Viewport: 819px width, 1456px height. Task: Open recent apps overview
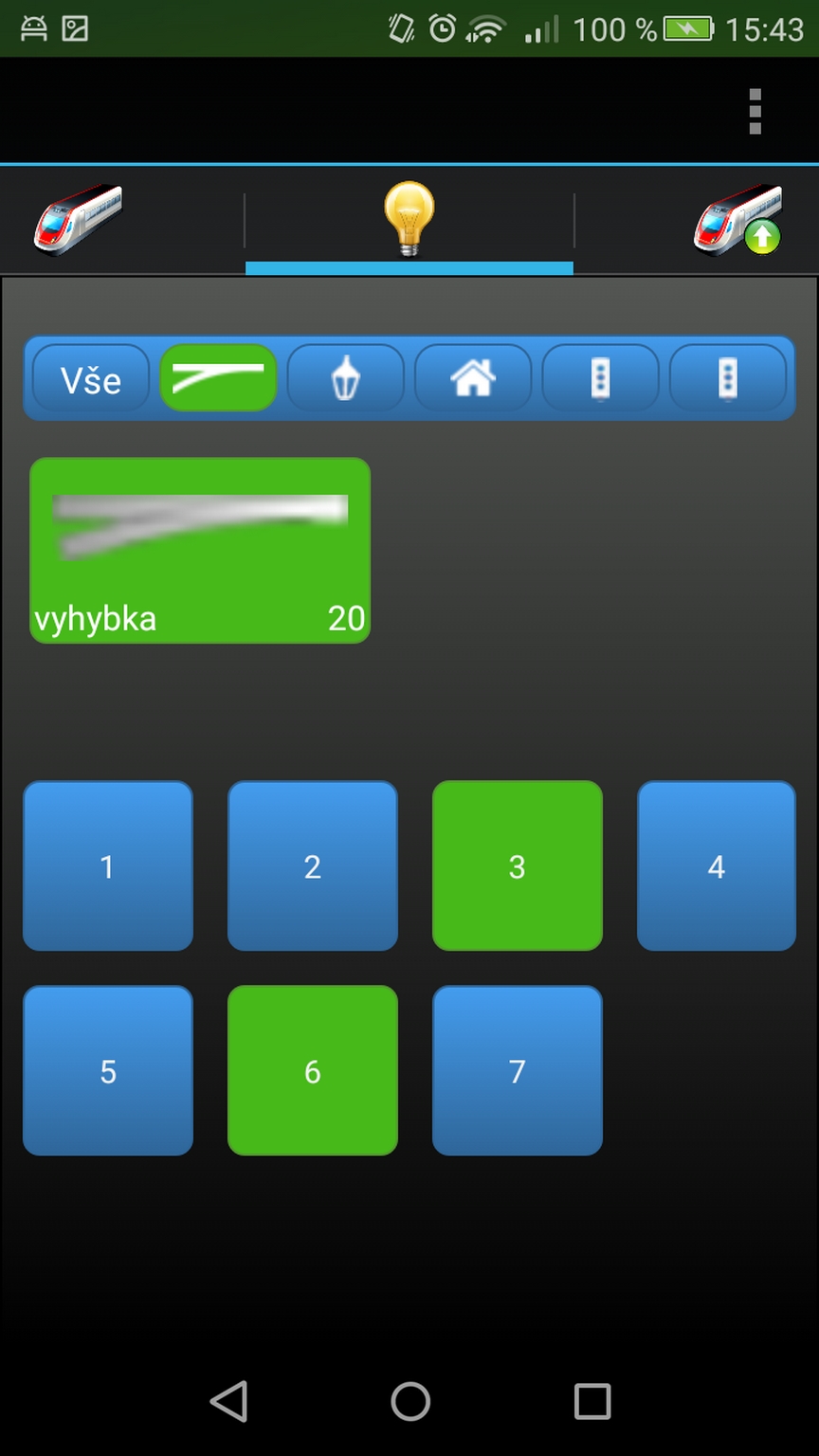tap(592, 1400)
